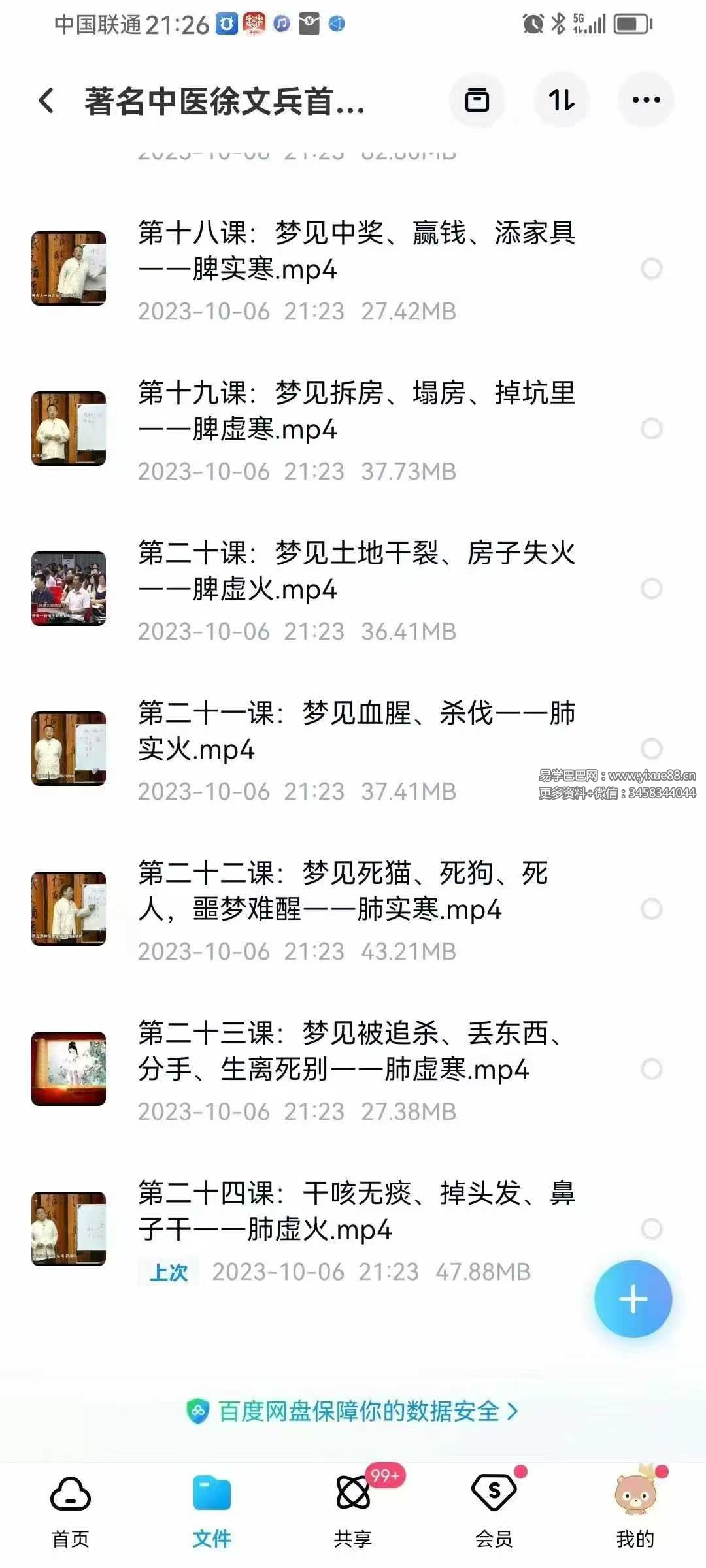Open the transfer list box icon

point(477,101)
